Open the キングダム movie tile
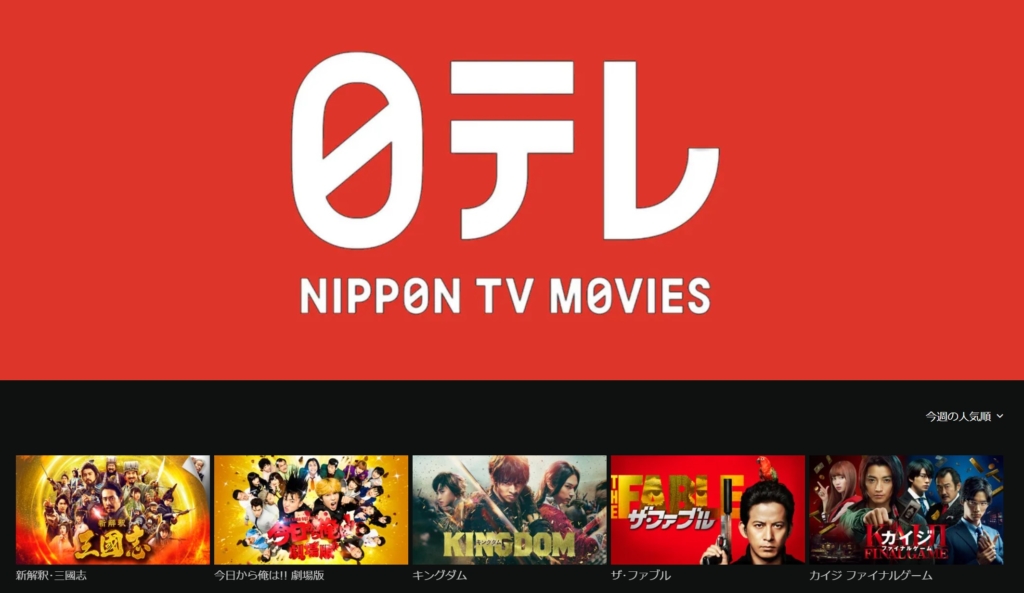1024x593 pixels. (509, 510)
